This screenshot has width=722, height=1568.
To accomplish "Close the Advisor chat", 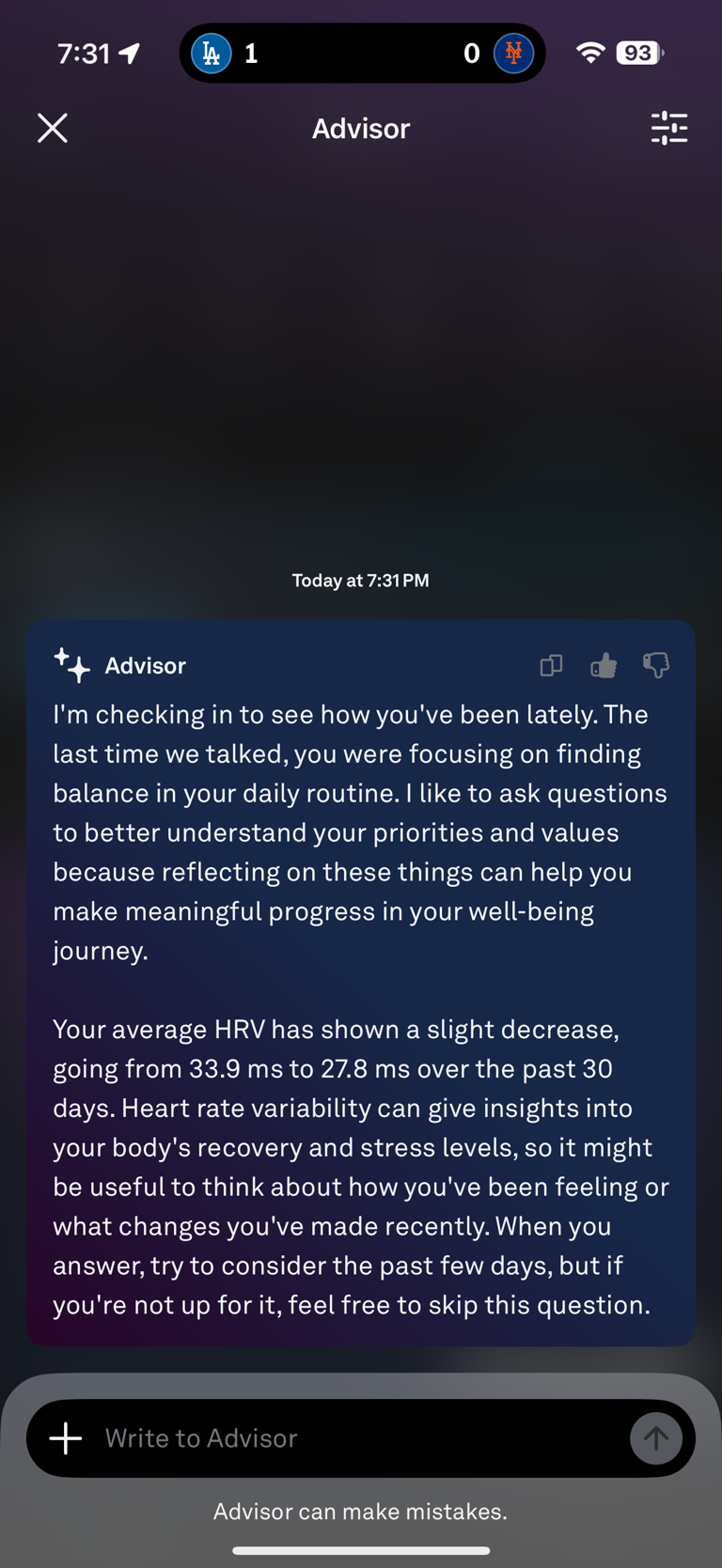I will point(53,128).
